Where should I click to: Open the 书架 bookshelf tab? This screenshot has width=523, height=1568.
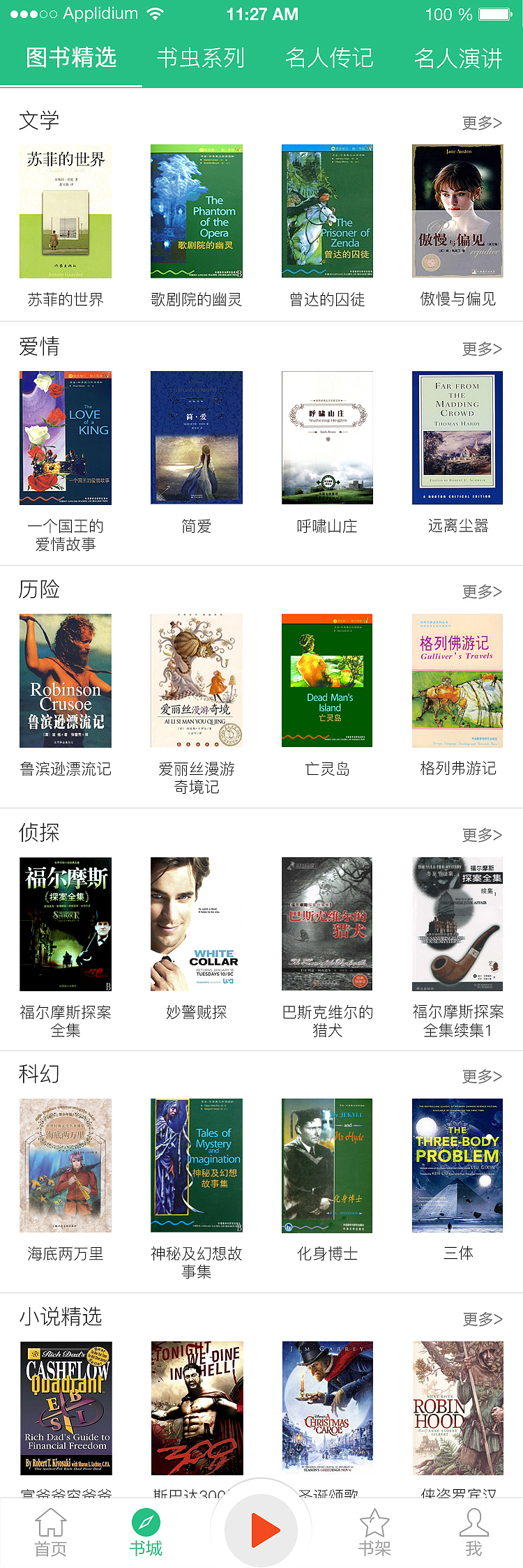click(x=374, y=1532)
